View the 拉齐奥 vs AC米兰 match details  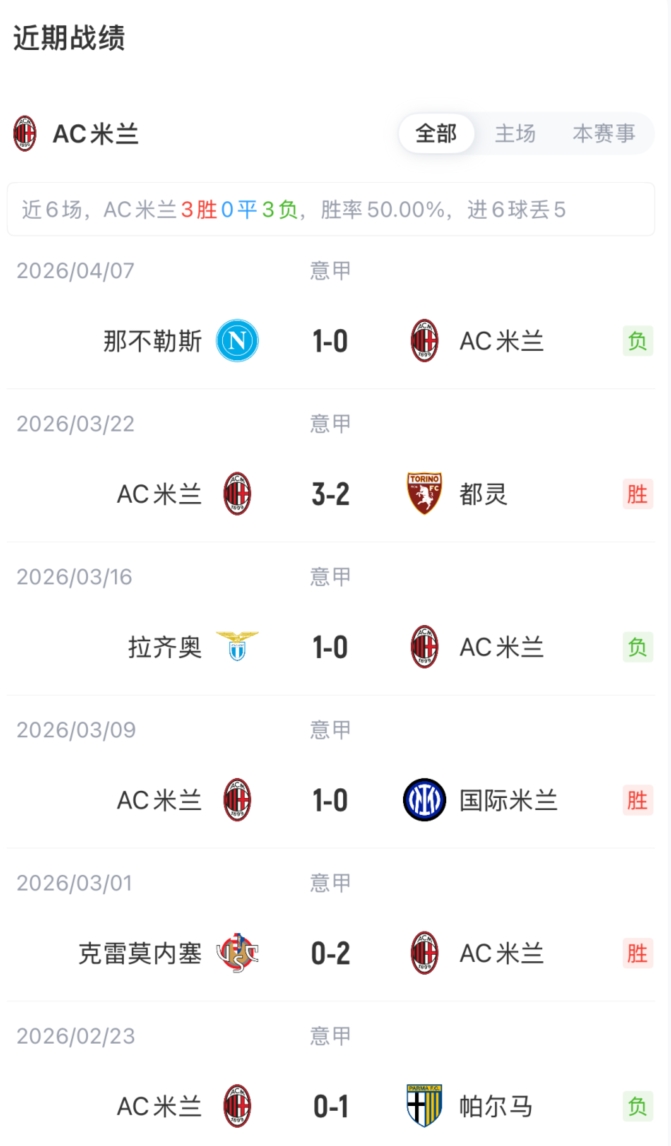[330, 648]
